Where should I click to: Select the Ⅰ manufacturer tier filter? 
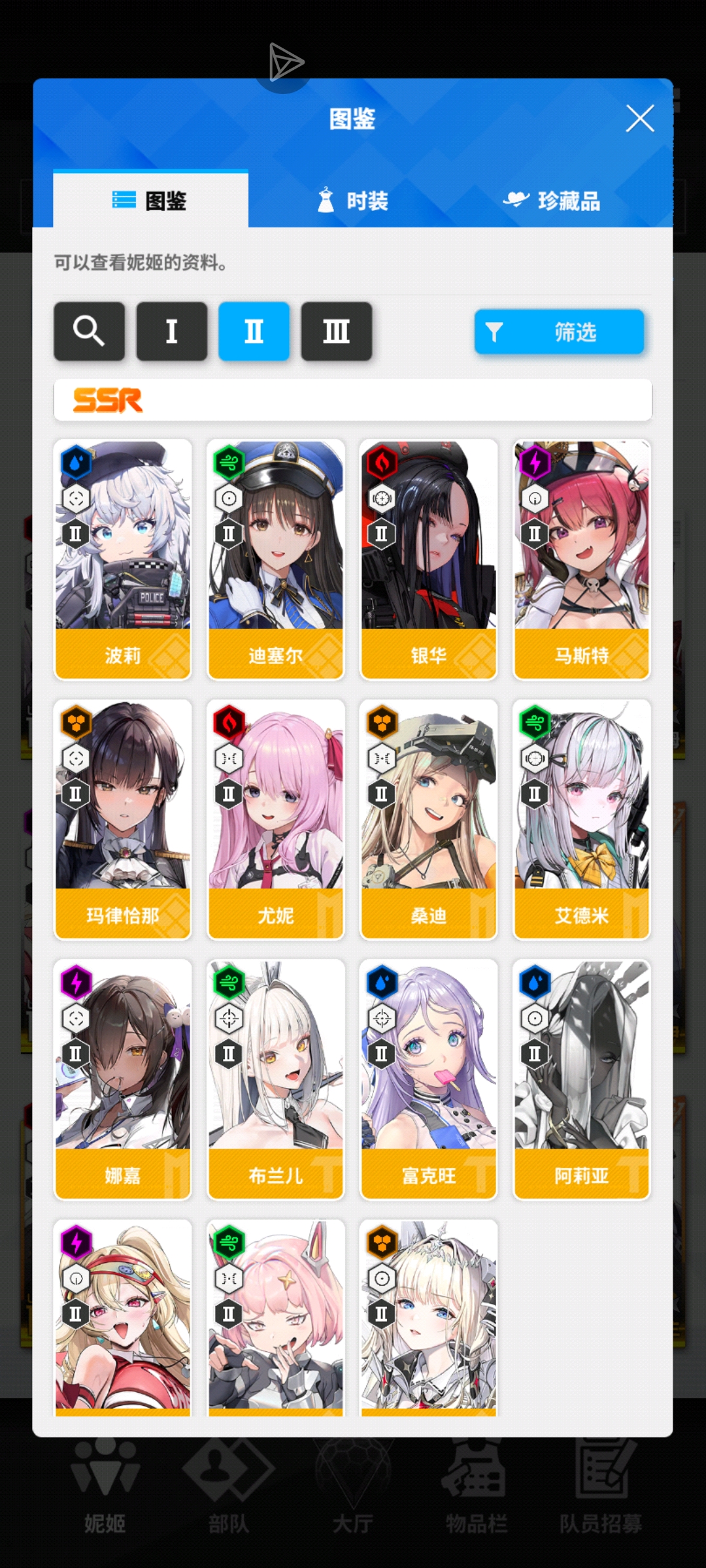pos(171,331)
